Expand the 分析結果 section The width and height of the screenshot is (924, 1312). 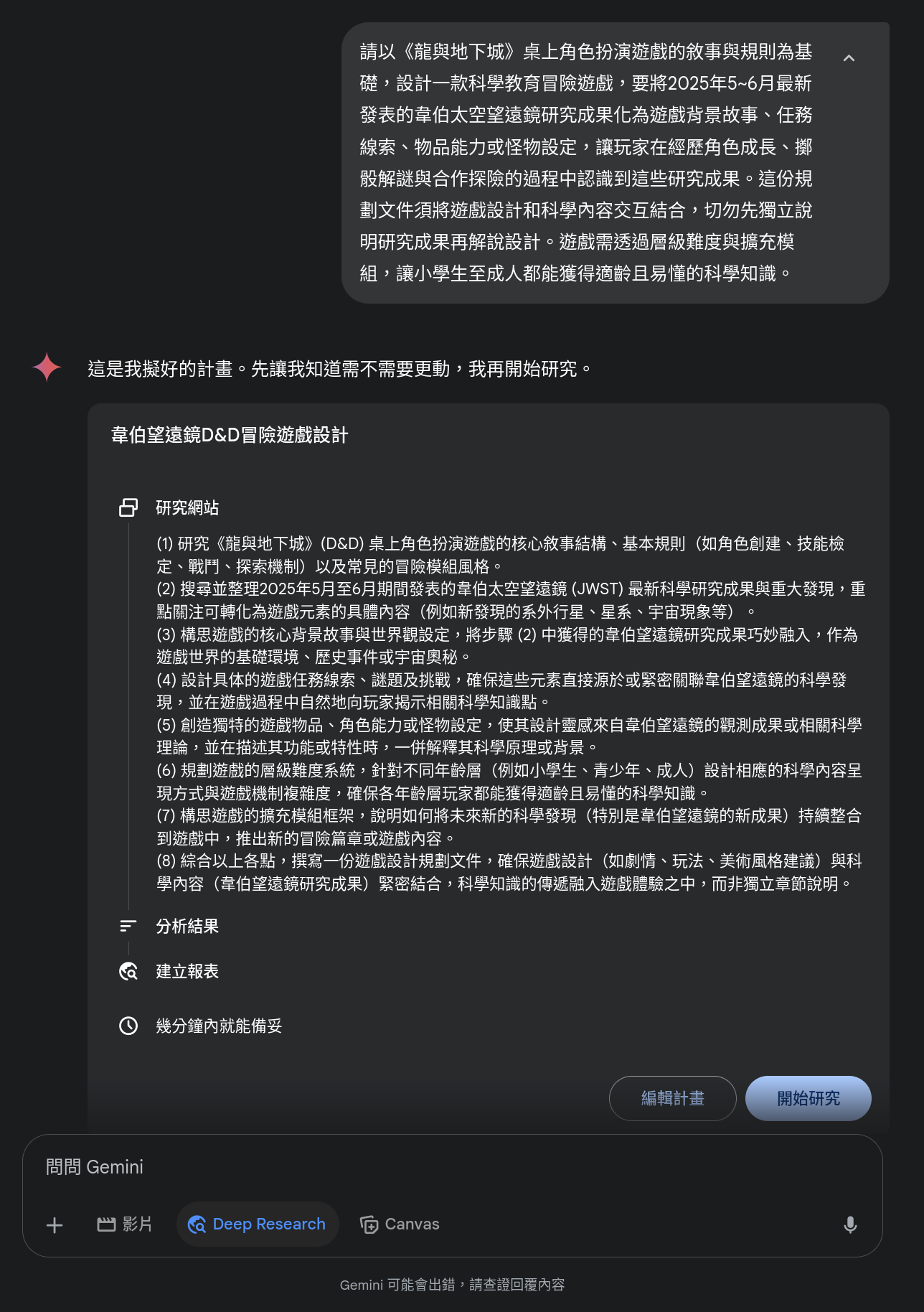[187, 927]
